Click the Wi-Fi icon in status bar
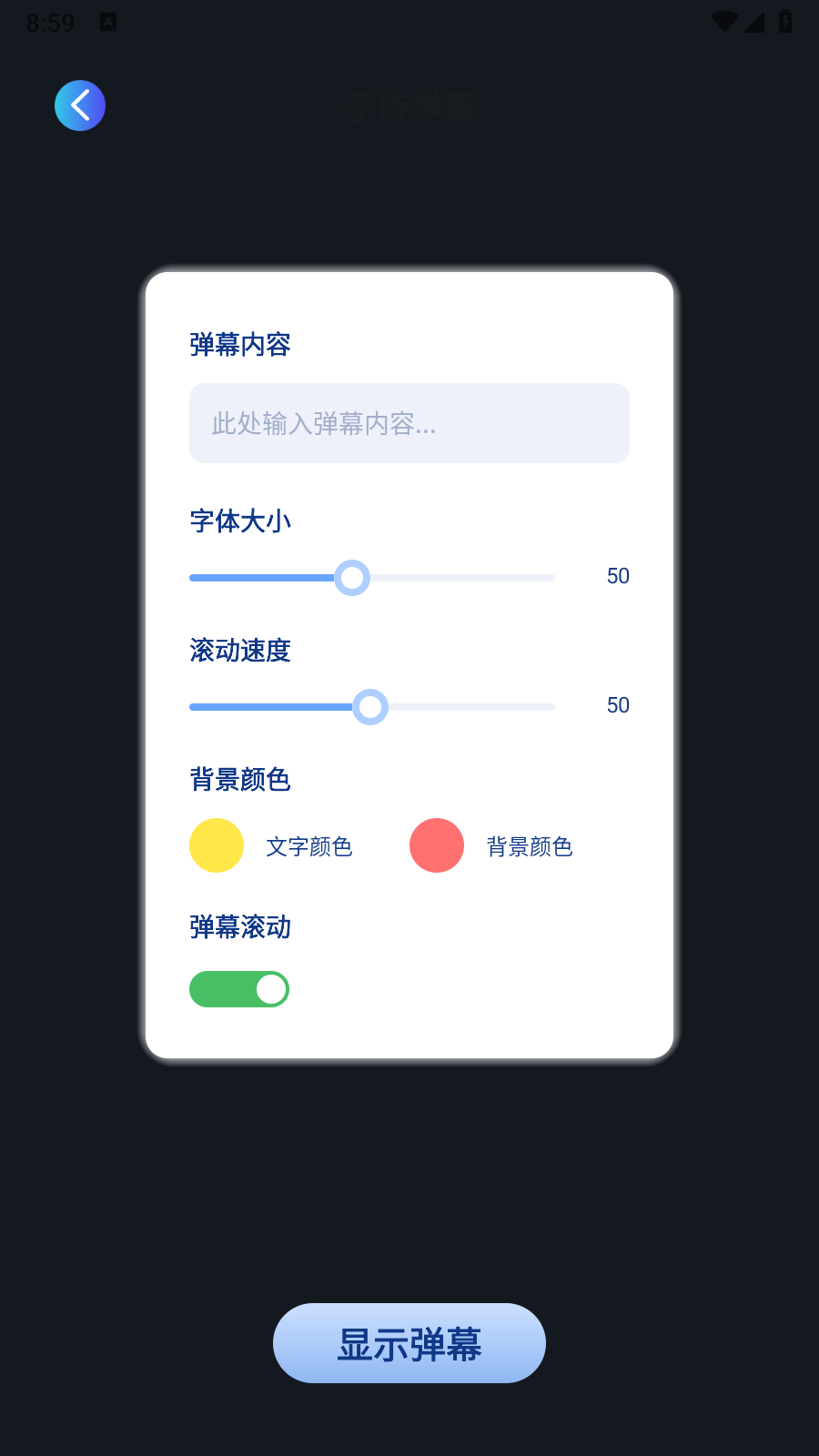Image resolution: width=819 pixels, height=1456 pixels. click(x=724, y=22)
